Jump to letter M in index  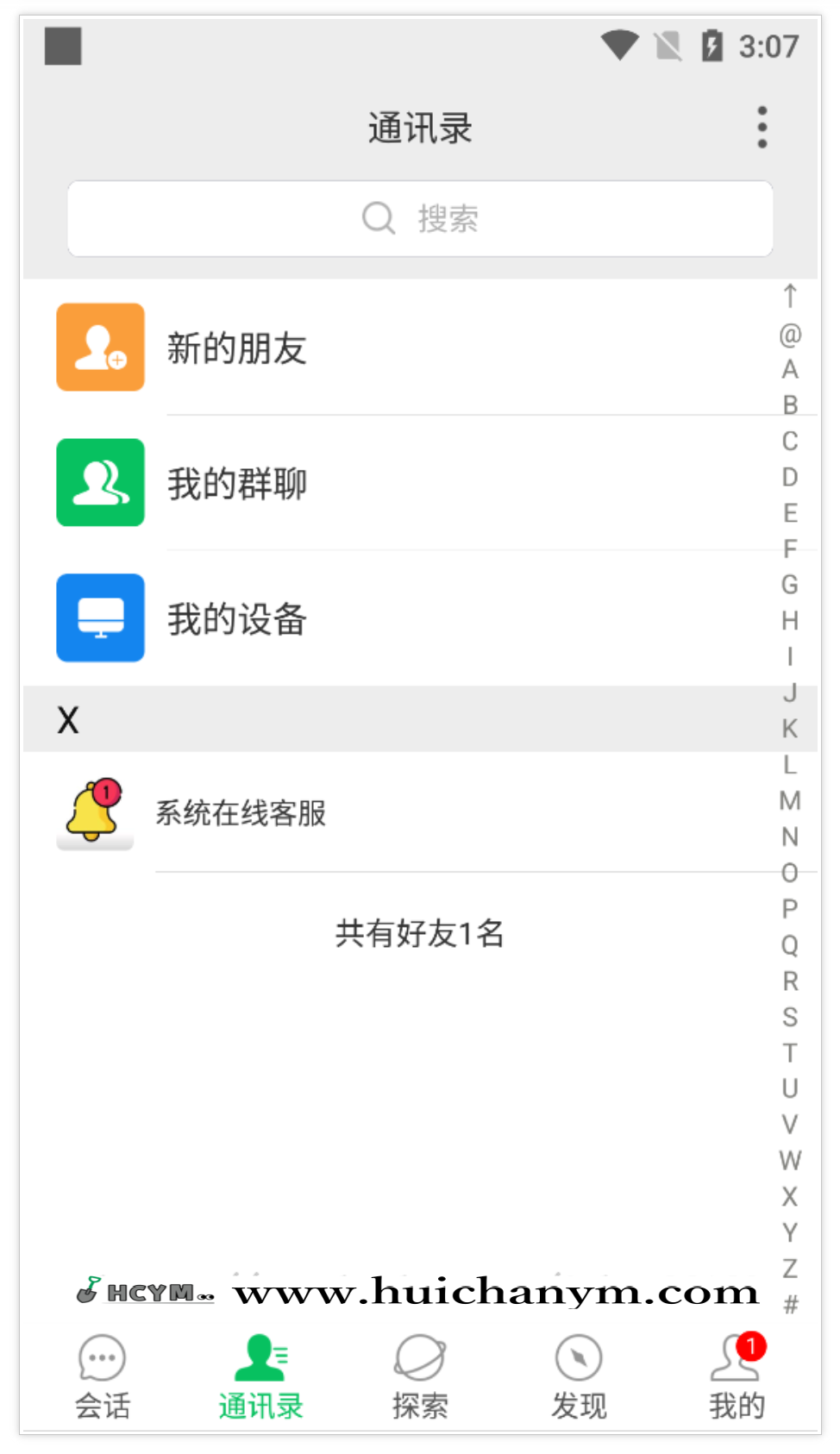coord(790,800)
